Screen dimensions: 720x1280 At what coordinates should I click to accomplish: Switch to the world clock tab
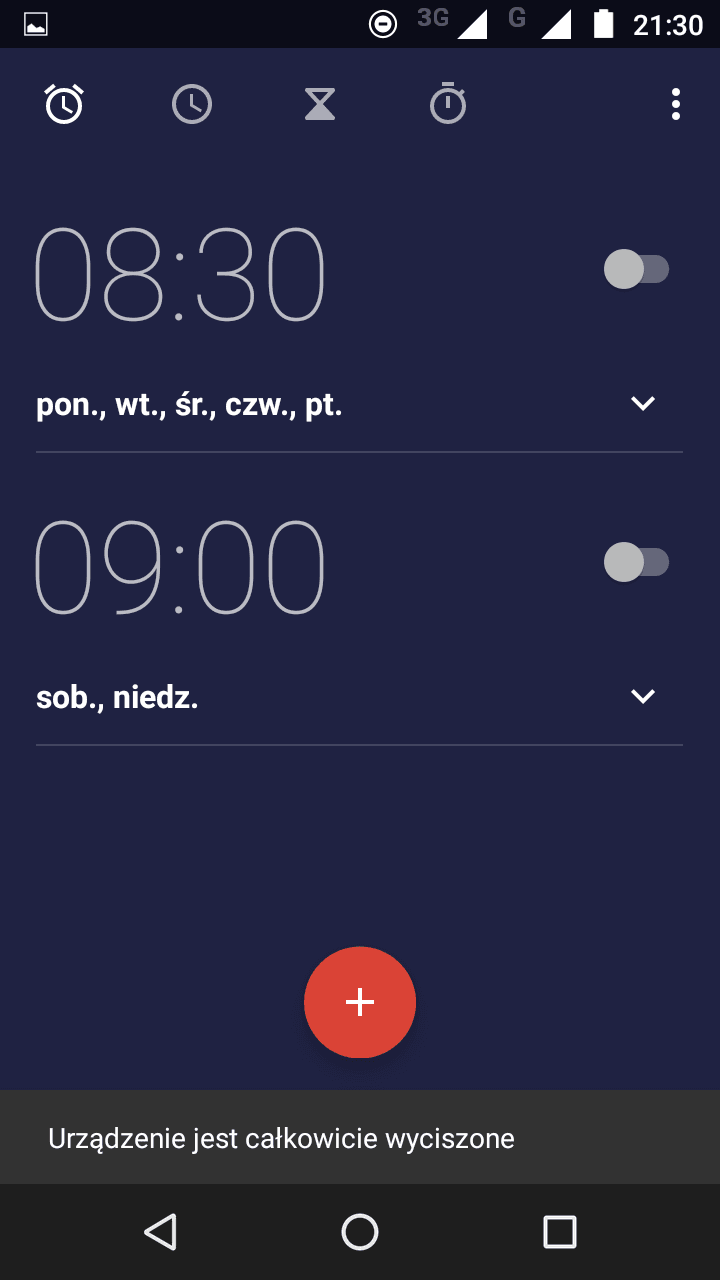[192, 104]
